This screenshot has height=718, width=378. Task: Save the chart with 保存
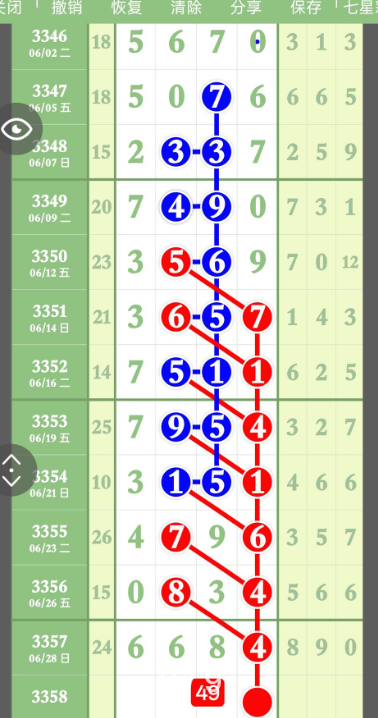coord(306,8)
